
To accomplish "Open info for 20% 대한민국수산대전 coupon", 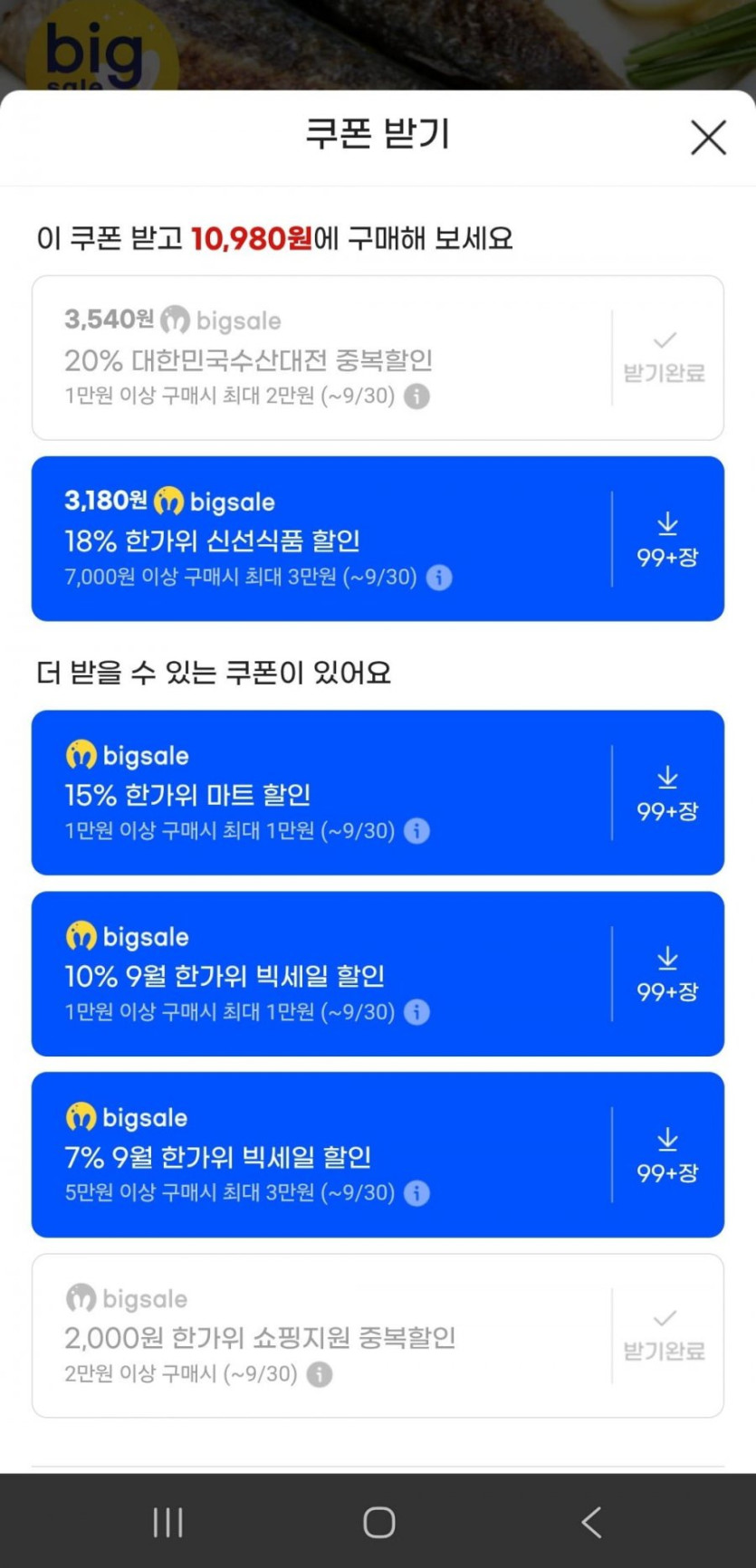I will (416, 396).
